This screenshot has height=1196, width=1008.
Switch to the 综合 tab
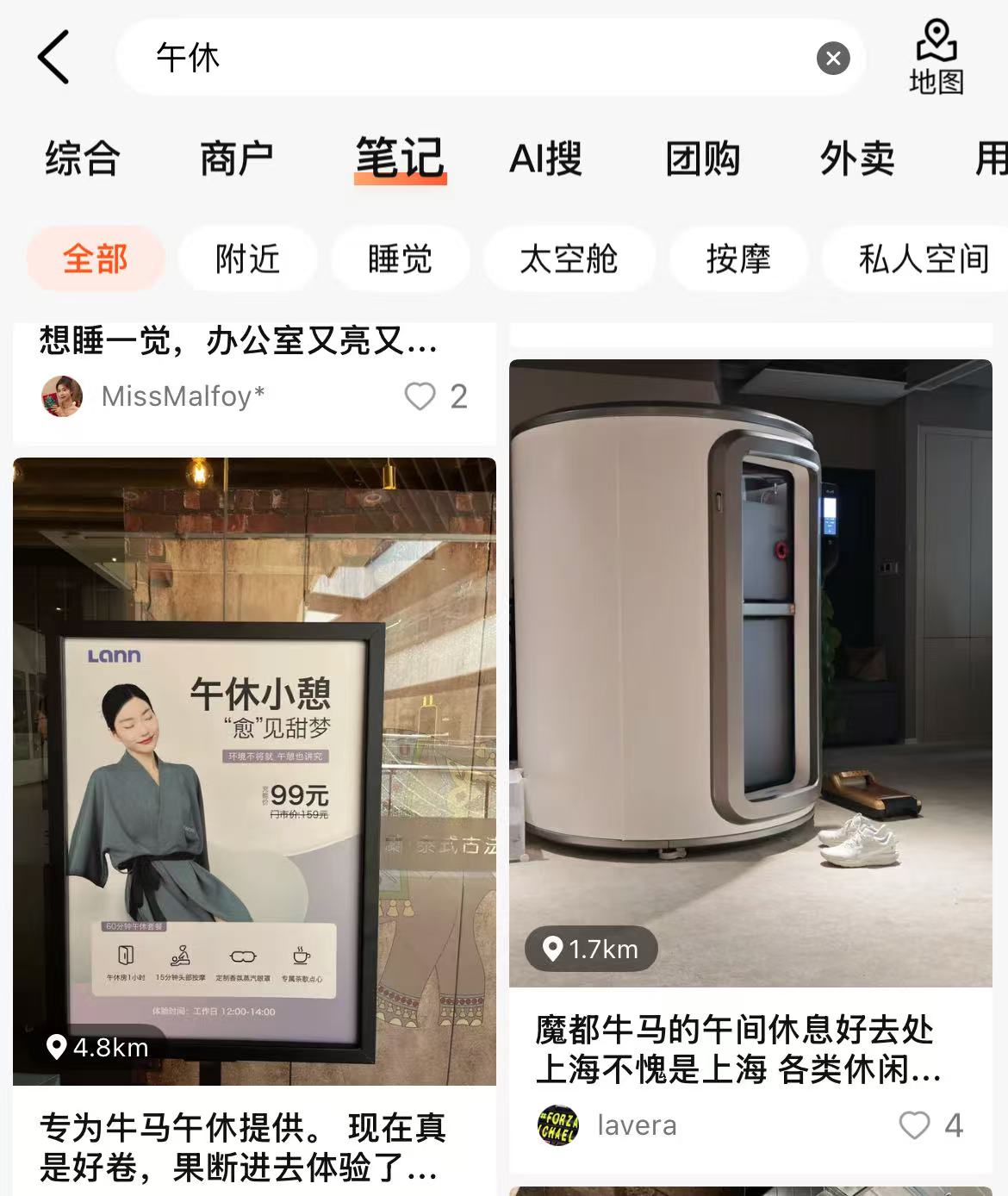point(82,159)
